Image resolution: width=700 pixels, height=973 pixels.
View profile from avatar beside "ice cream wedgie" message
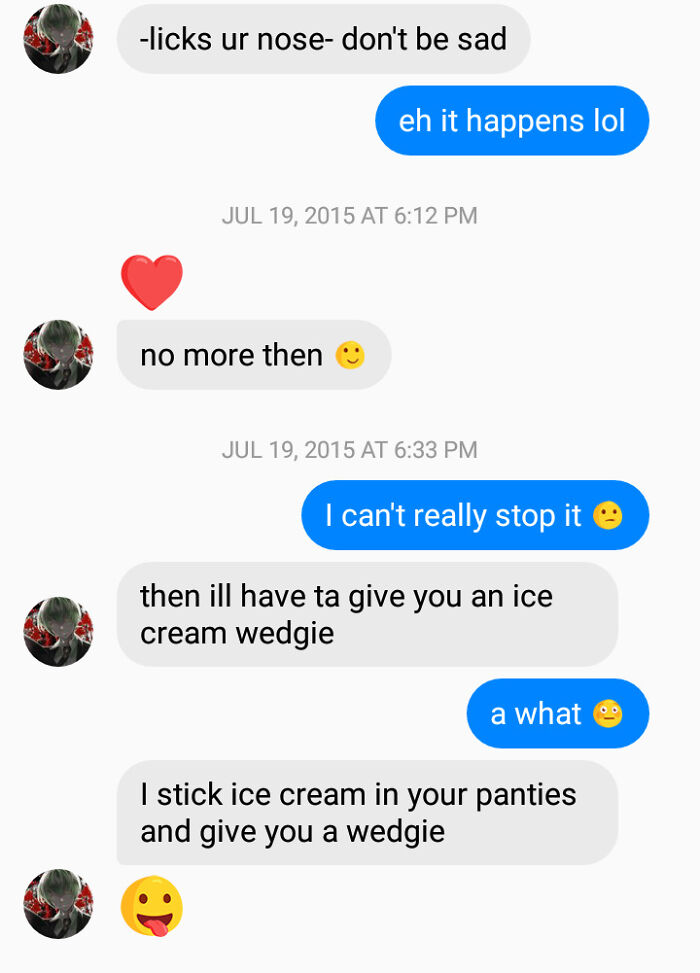coord(58,632)
